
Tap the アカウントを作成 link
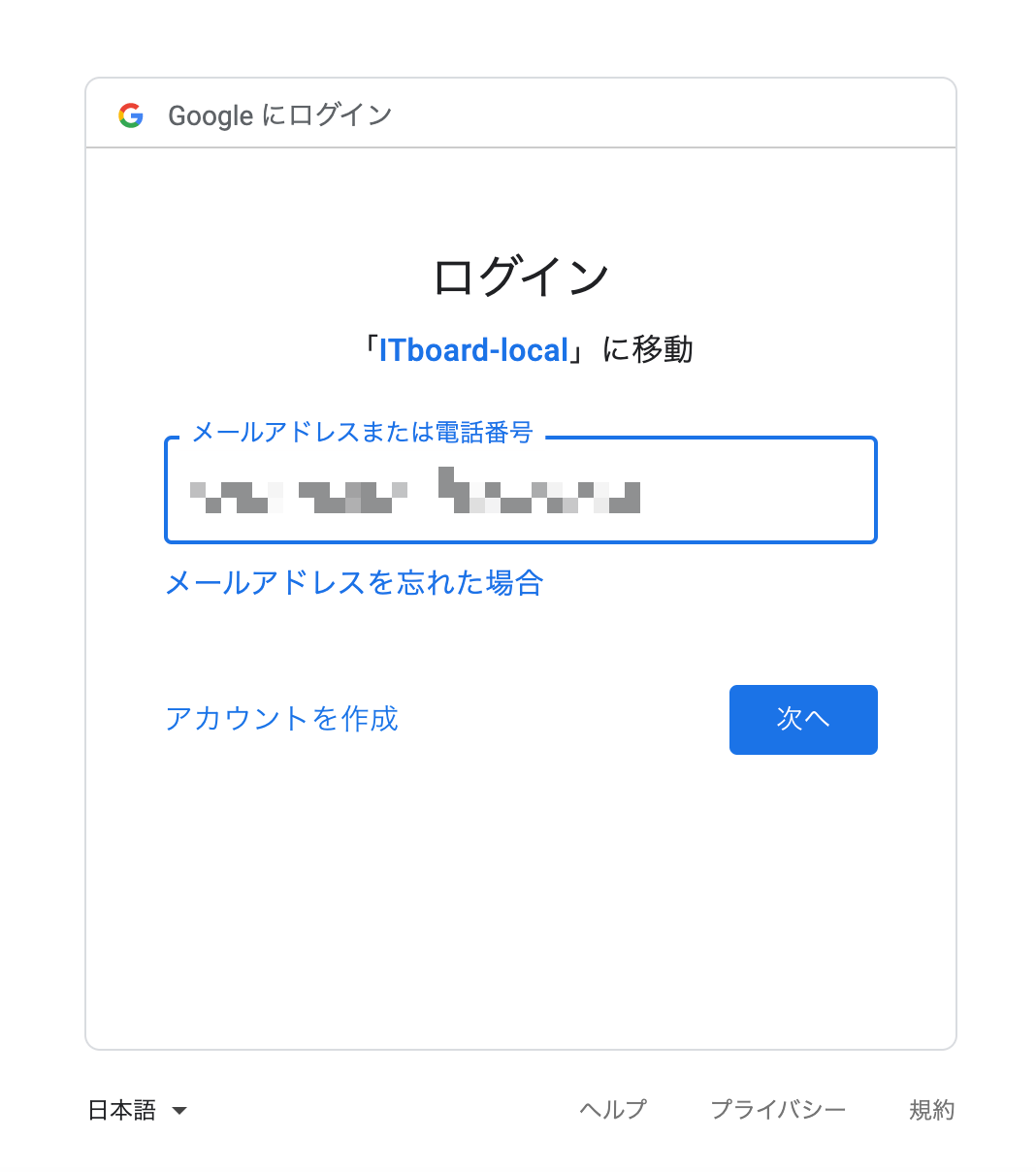click(281, 719)
